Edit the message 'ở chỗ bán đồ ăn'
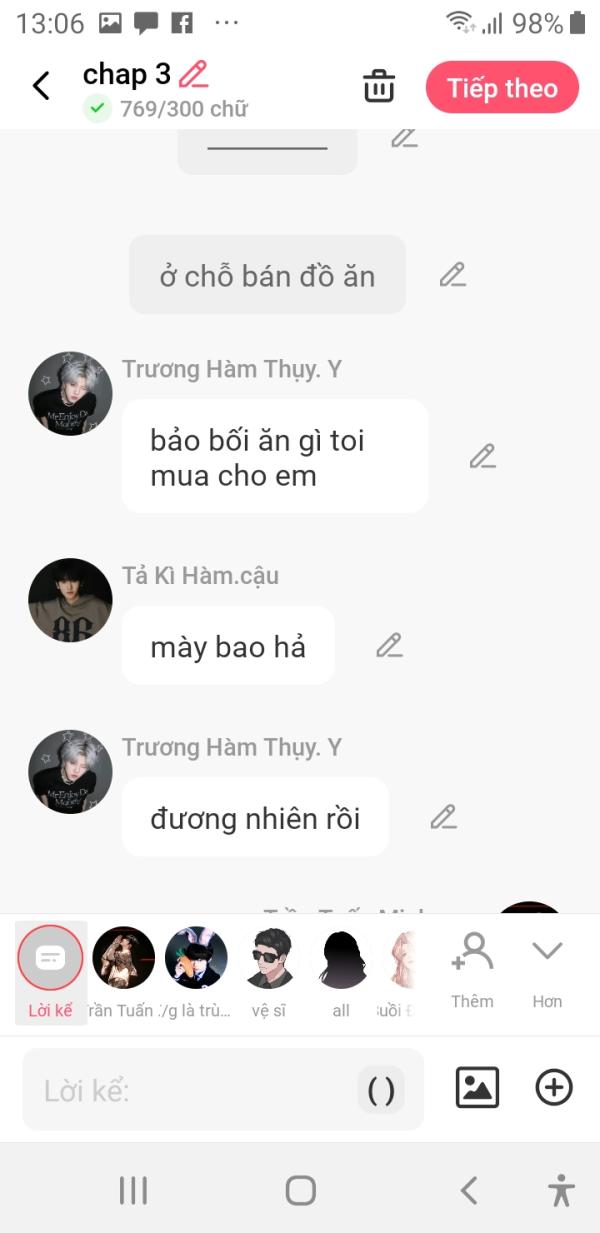 [x=453, y=275]
